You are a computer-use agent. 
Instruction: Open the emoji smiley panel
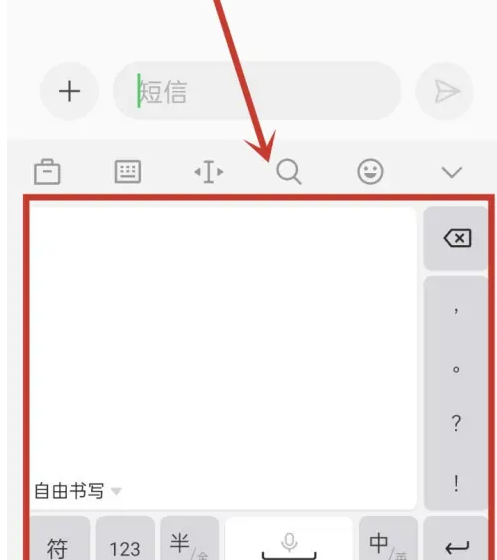[370, 172]
